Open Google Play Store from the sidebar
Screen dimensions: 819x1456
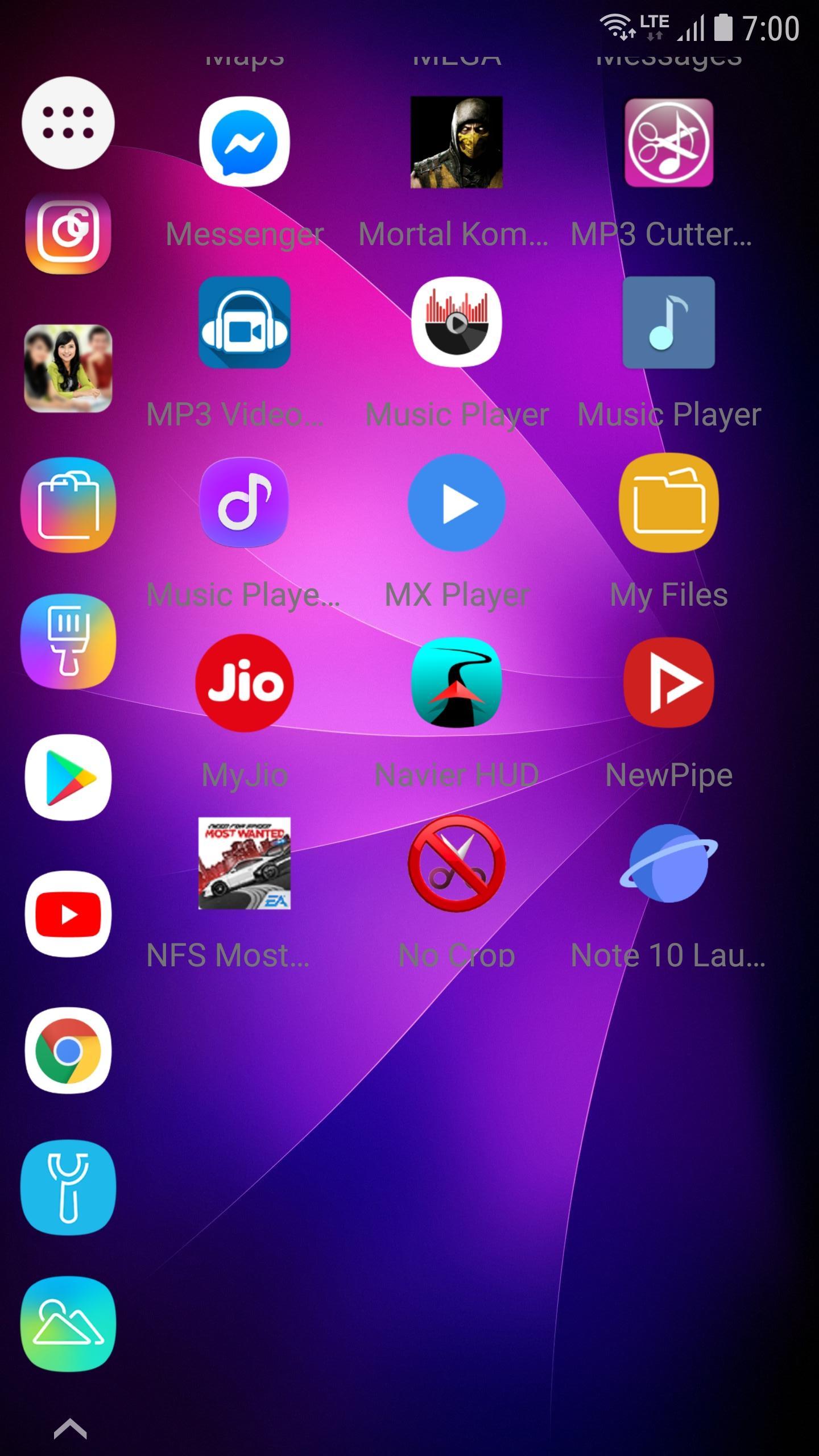(x=68, y=777)
